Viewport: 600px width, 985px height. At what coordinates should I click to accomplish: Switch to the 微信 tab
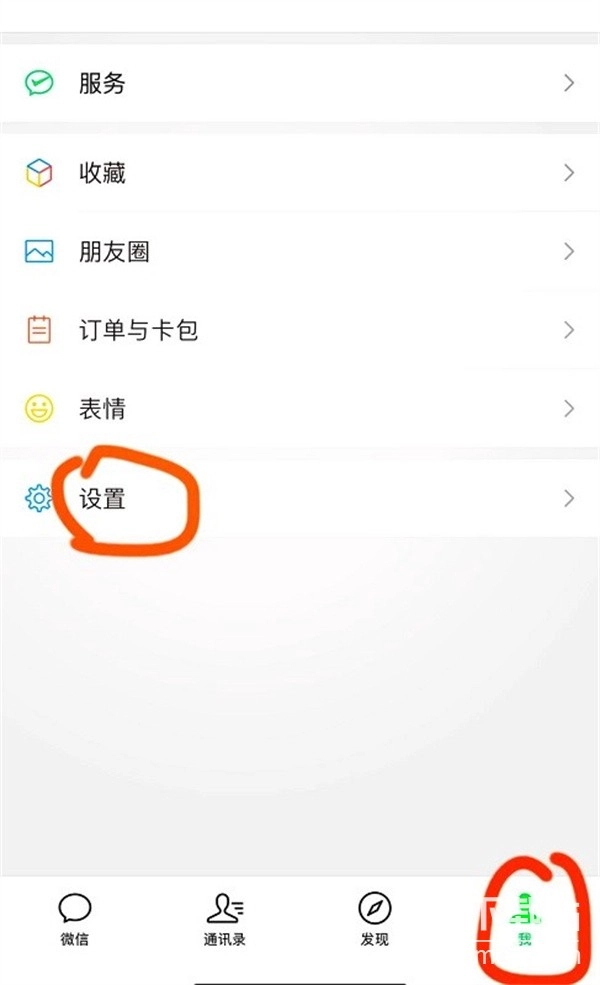click(75, 920)
